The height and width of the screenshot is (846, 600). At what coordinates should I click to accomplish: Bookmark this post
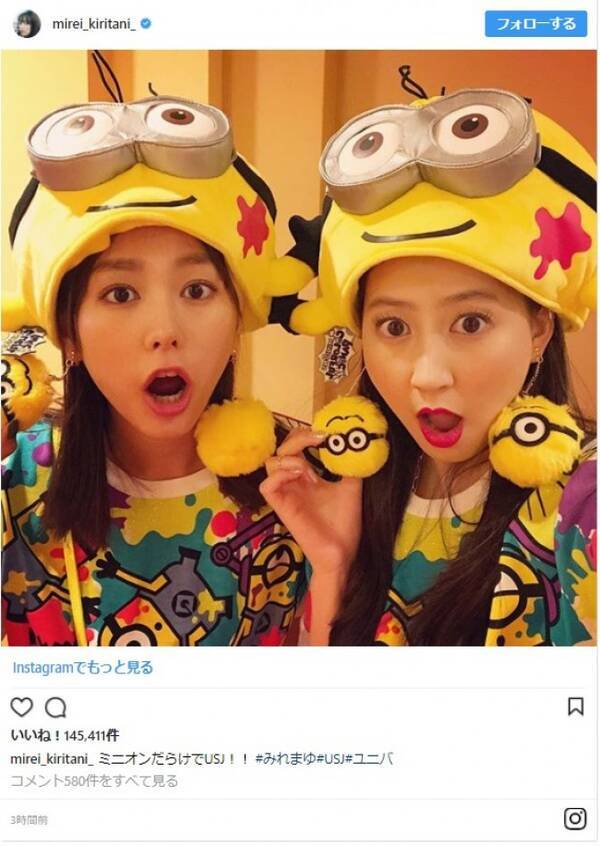click(575, 707)
